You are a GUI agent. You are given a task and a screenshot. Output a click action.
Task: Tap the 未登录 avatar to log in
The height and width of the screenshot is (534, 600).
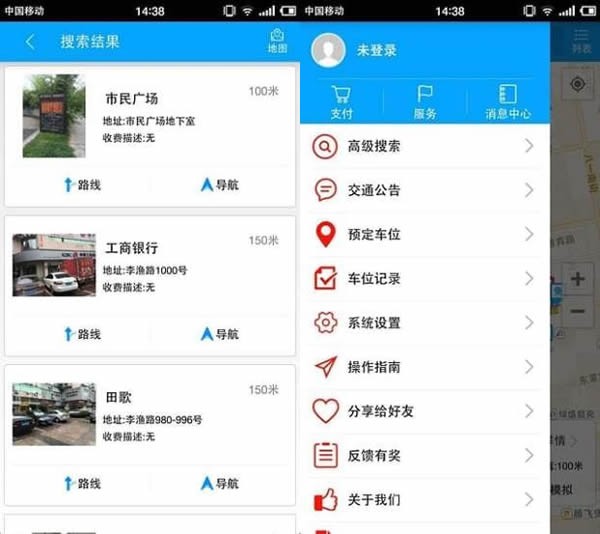[x=328, y=49]
